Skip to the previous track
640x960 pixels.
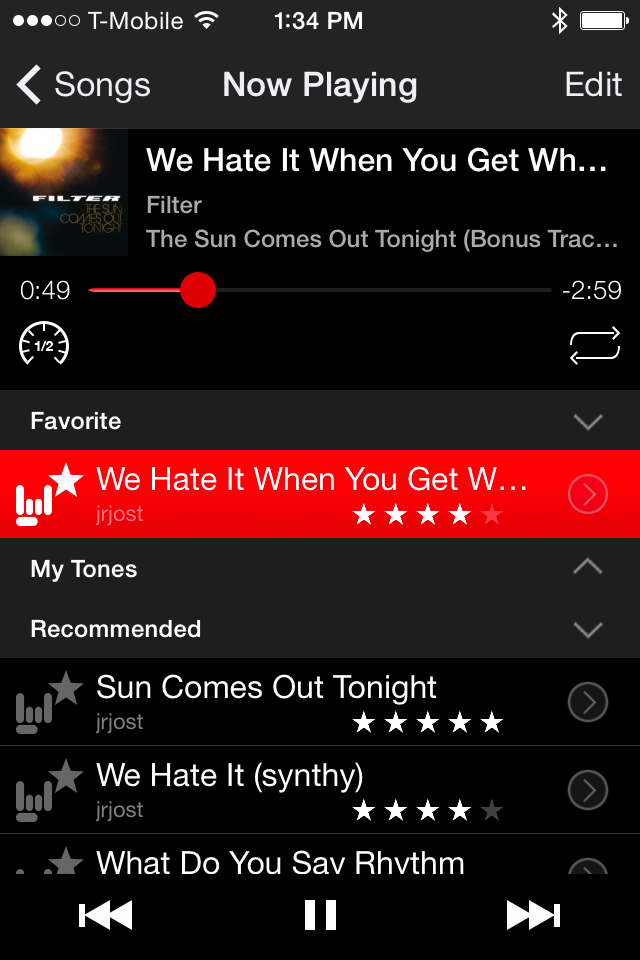(x=105, y=915)
